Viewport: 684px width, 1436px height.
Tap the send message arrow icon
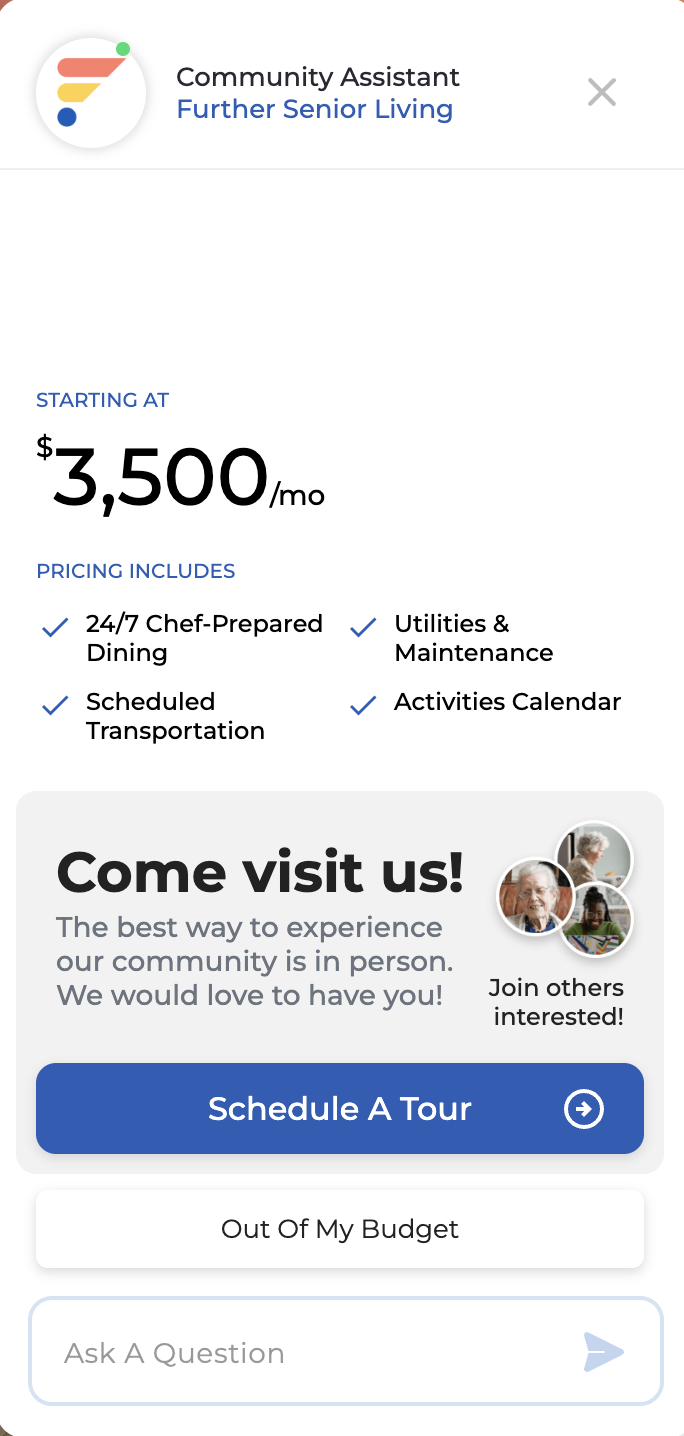(603, 1353)
